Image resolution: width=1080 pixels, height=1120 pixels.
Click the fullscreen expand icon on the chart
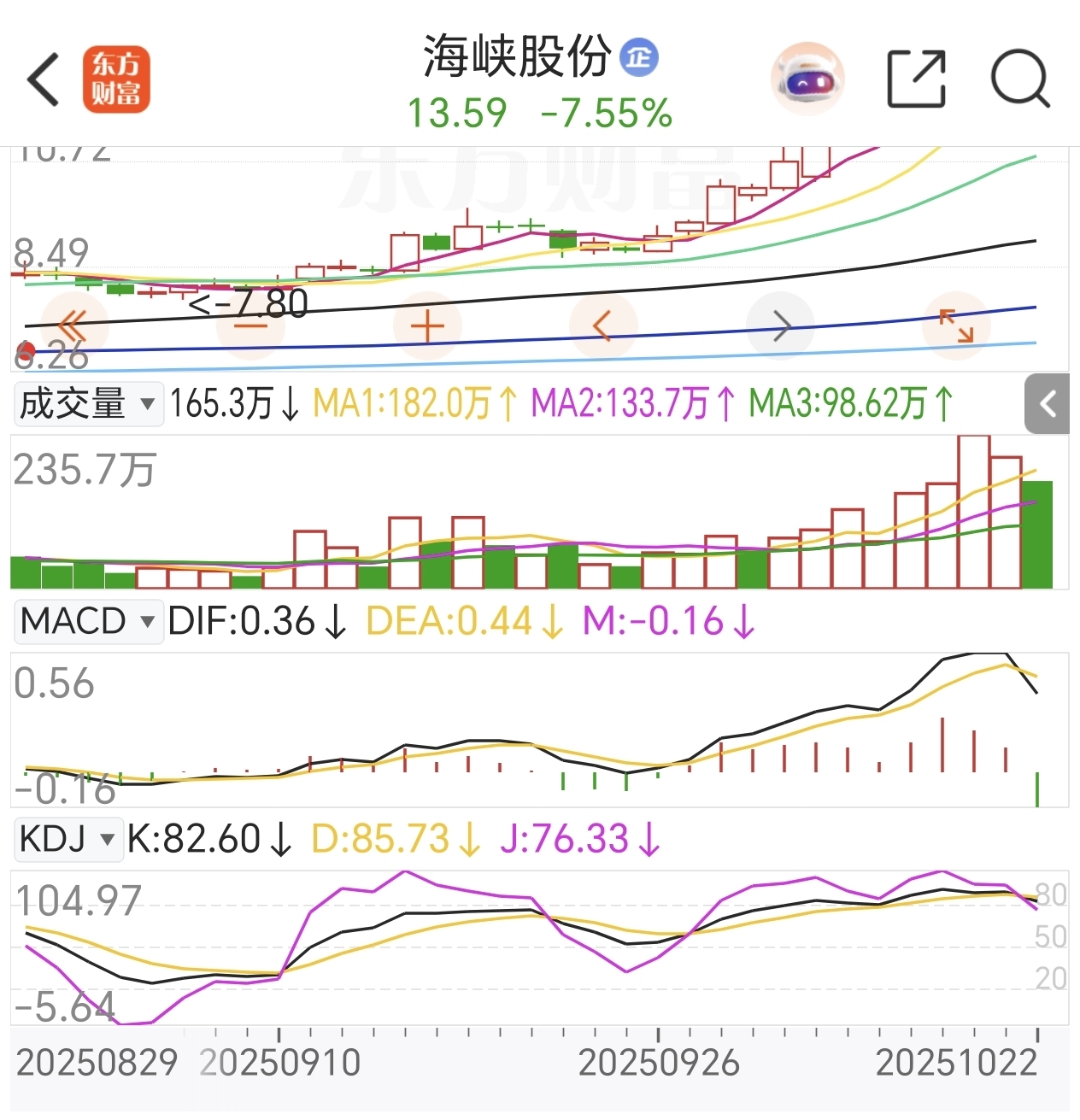[x=957, y=325]
